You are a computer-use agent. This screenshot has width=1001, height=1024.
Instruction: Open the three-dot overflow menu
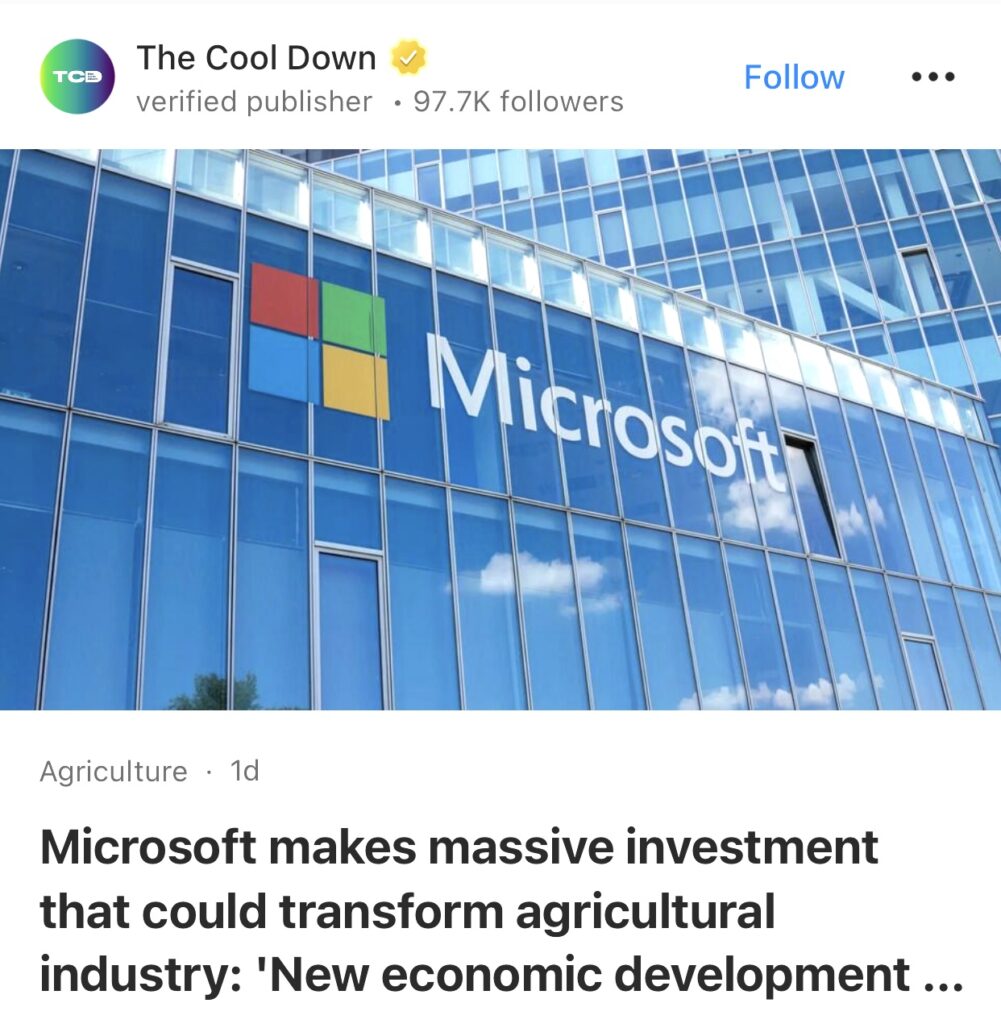pos(933,78)
